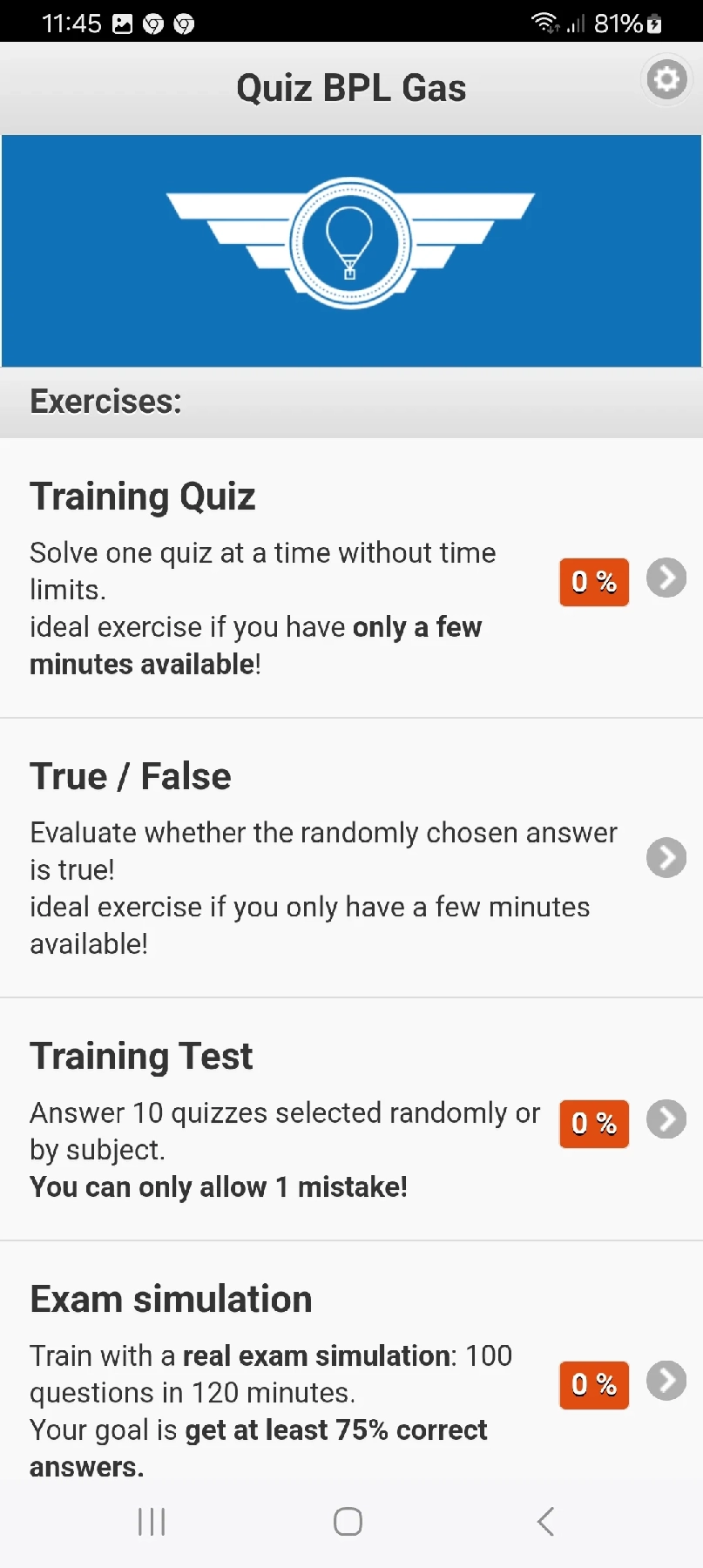
Task: Start the Training Quiz exercise
Action: pos(666,578)
